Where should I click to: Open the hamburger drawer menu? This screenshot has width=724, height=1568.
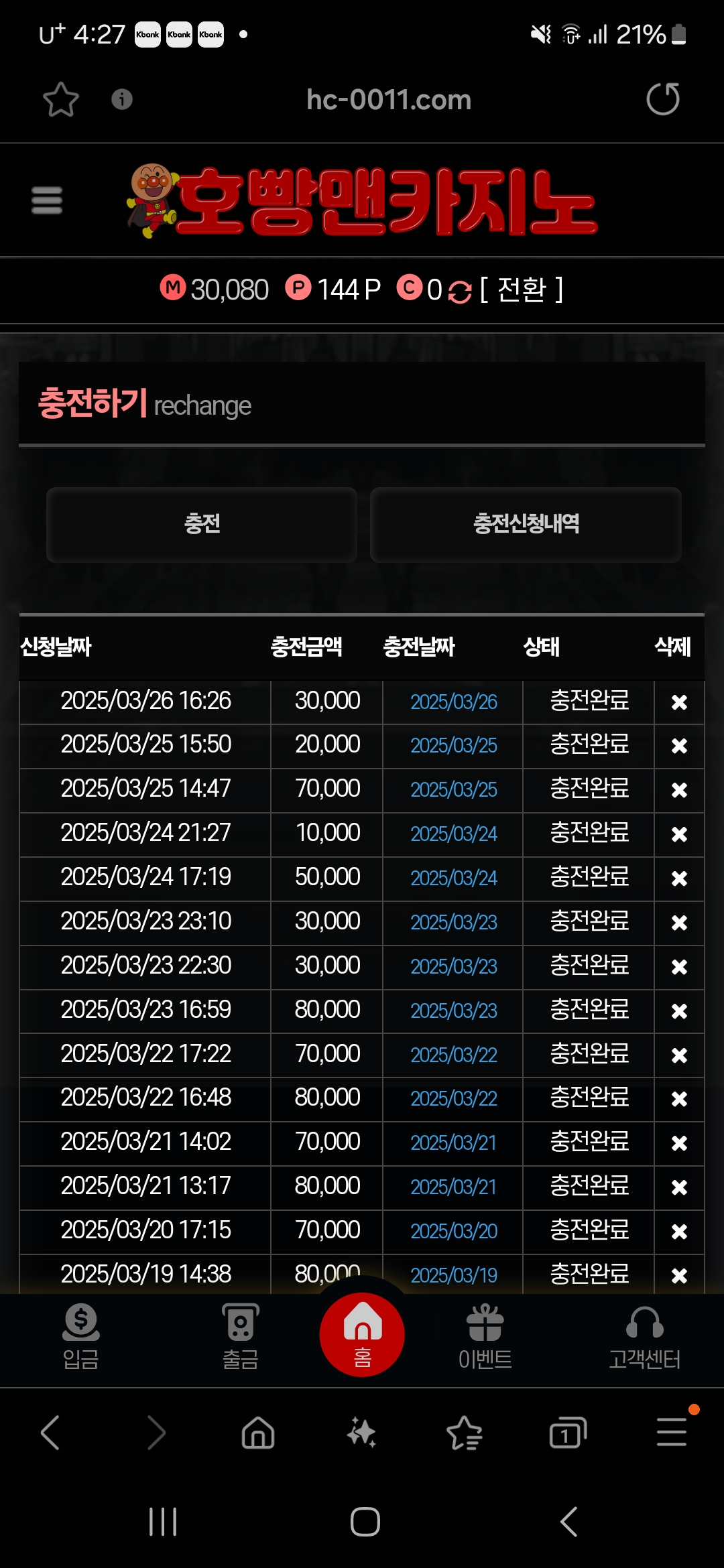coord(47,200)
